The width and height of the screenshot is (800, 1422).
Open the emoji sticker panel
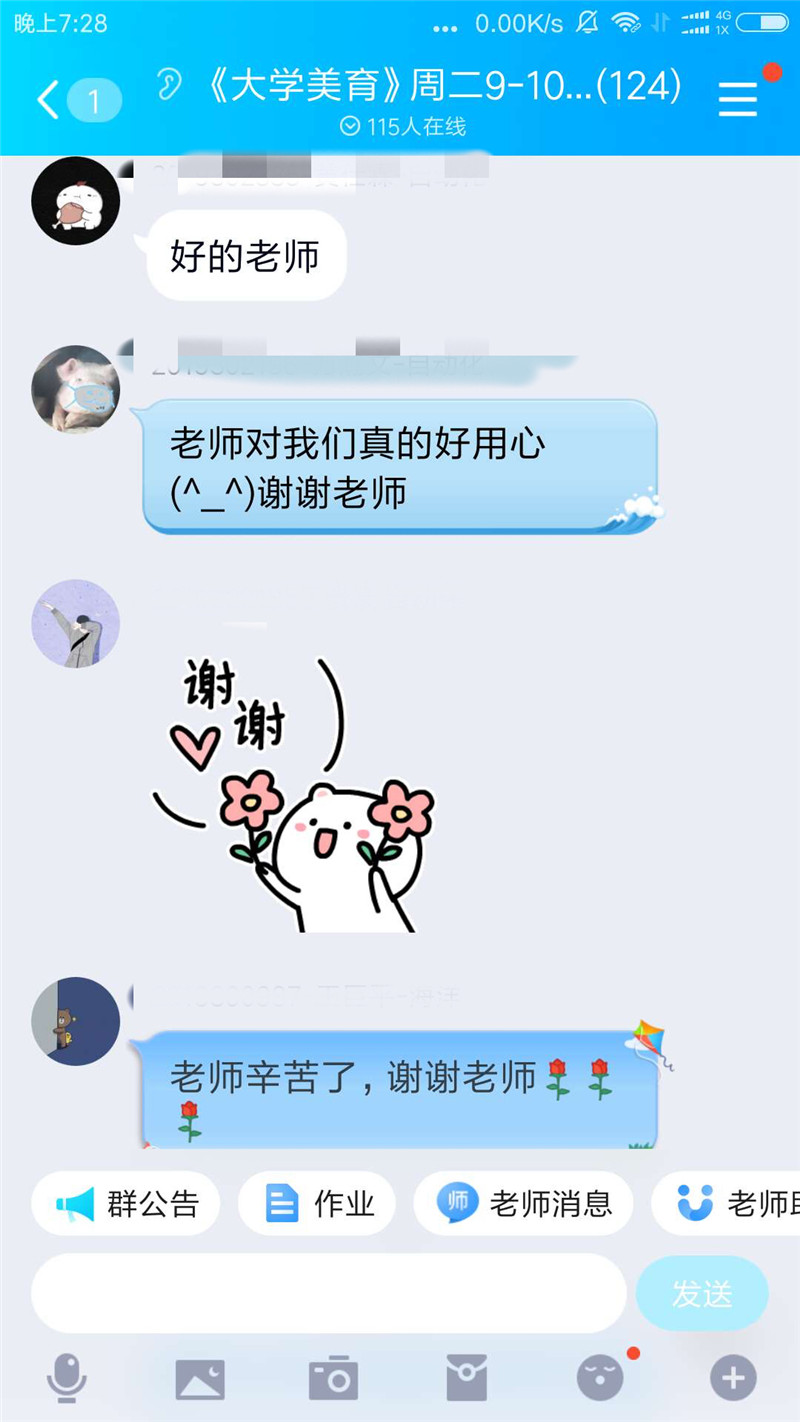click(600, 1380)
